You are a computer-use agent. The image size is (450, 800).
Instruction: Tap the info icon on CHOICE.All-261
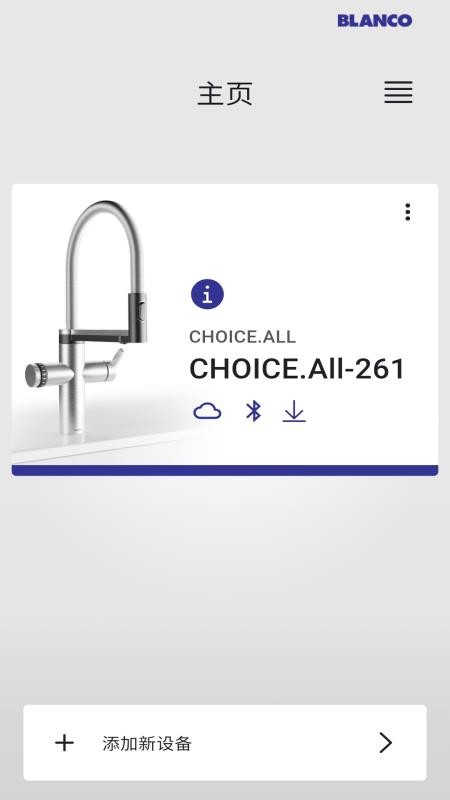(207, 294)
